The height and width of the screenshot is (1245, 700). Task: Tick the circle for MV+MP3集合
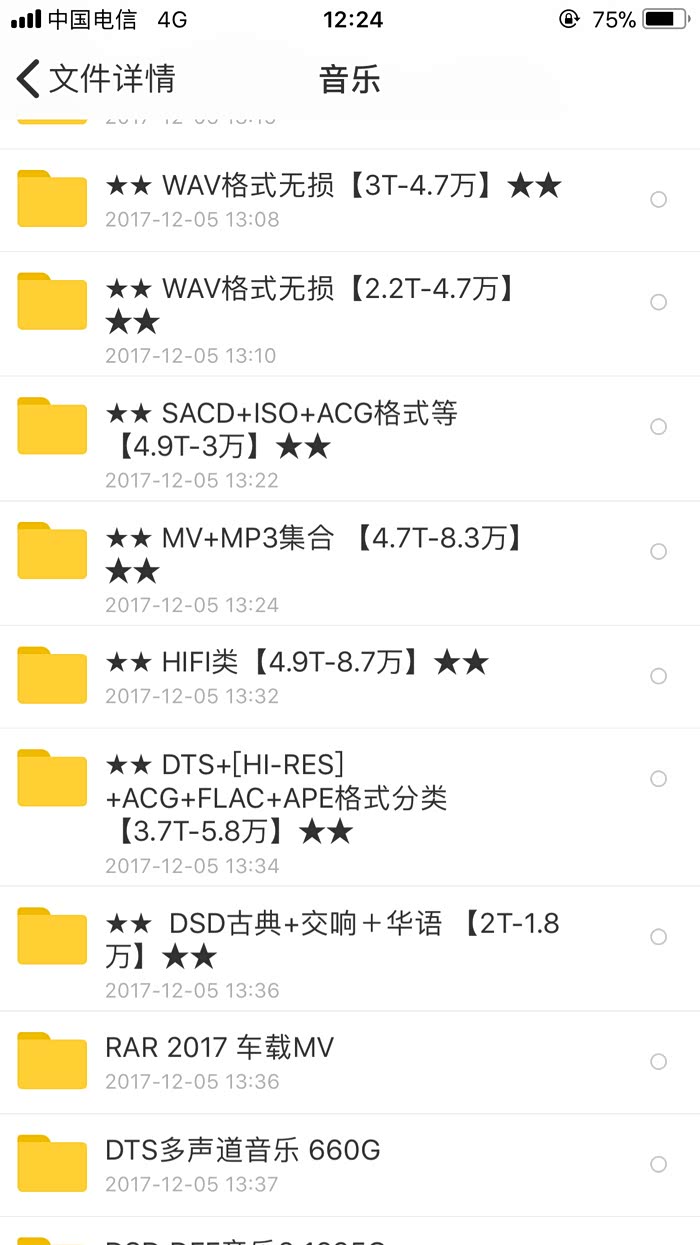pyautogui.click(x=658, y=552)
